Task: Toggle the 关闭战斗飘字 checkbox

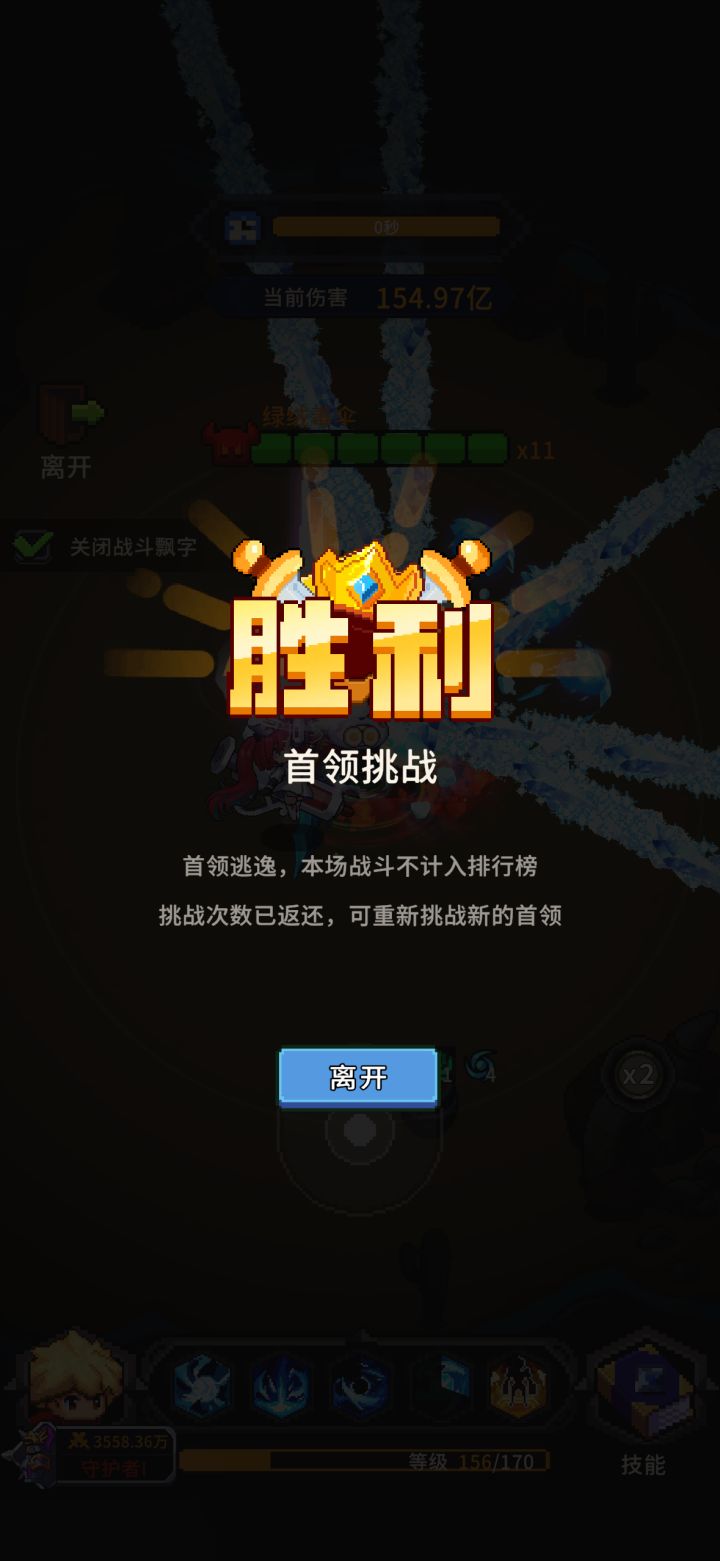Action: [33, 545]
